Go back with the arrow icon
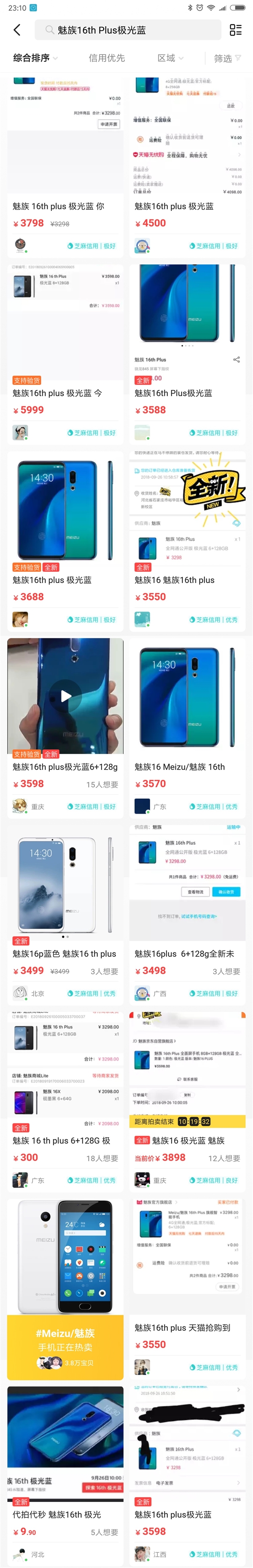The image size is (253, 1568). [17, 30]
